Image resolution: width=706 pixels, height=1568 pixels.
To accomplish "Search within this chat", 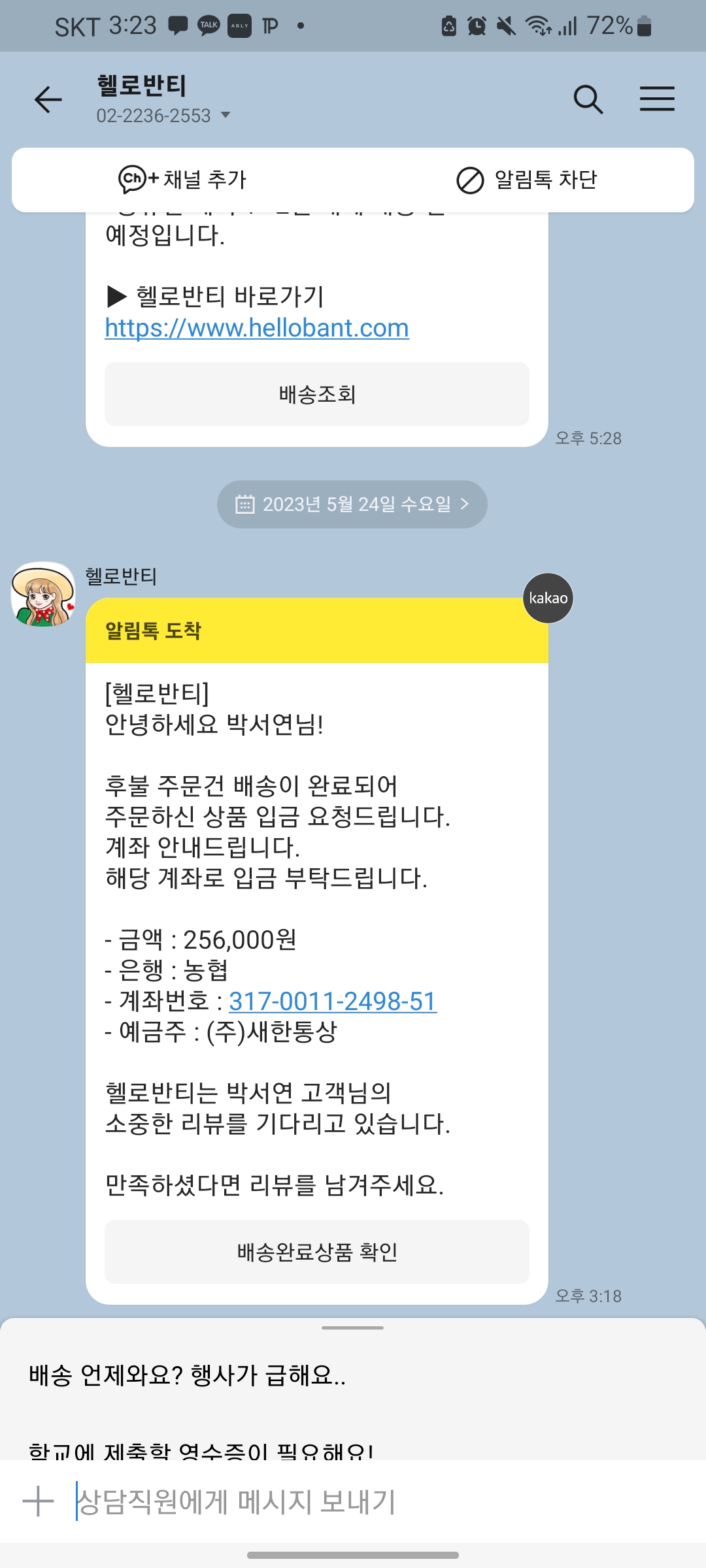I will click(x=588, y=99).
